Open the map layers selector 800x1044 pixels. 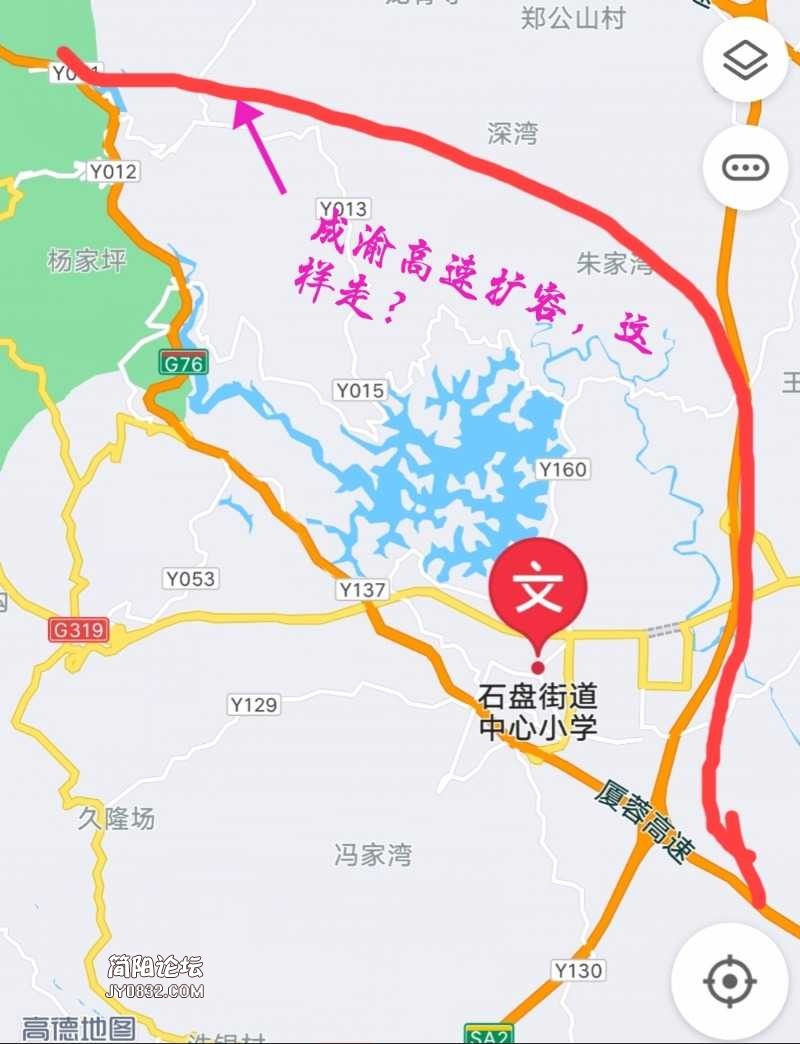pyautogui.click(x=745, y=60)
